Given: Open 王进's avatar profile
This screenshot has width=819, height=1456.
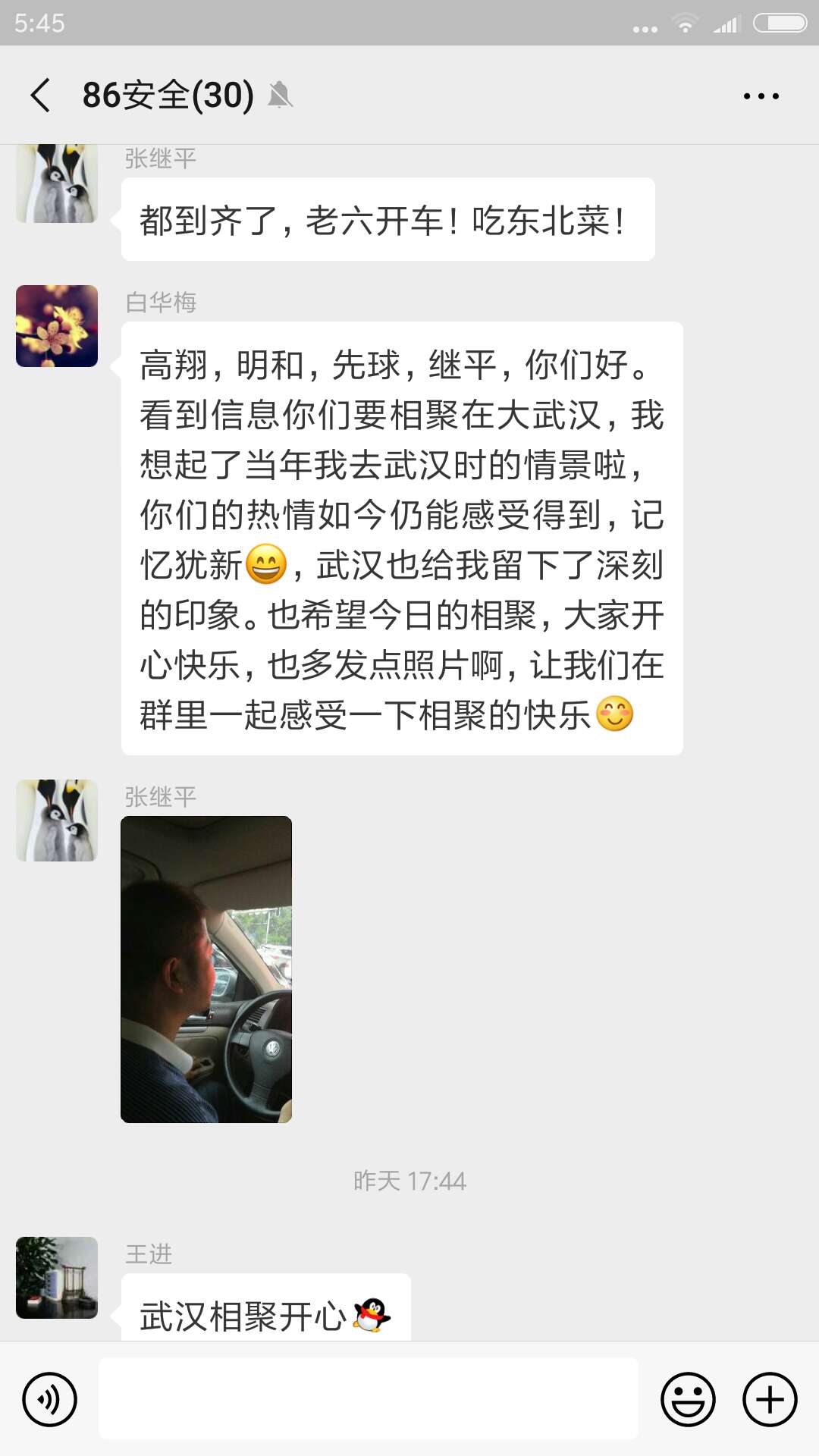Looking at the screenshot, I should [57, 1278].
